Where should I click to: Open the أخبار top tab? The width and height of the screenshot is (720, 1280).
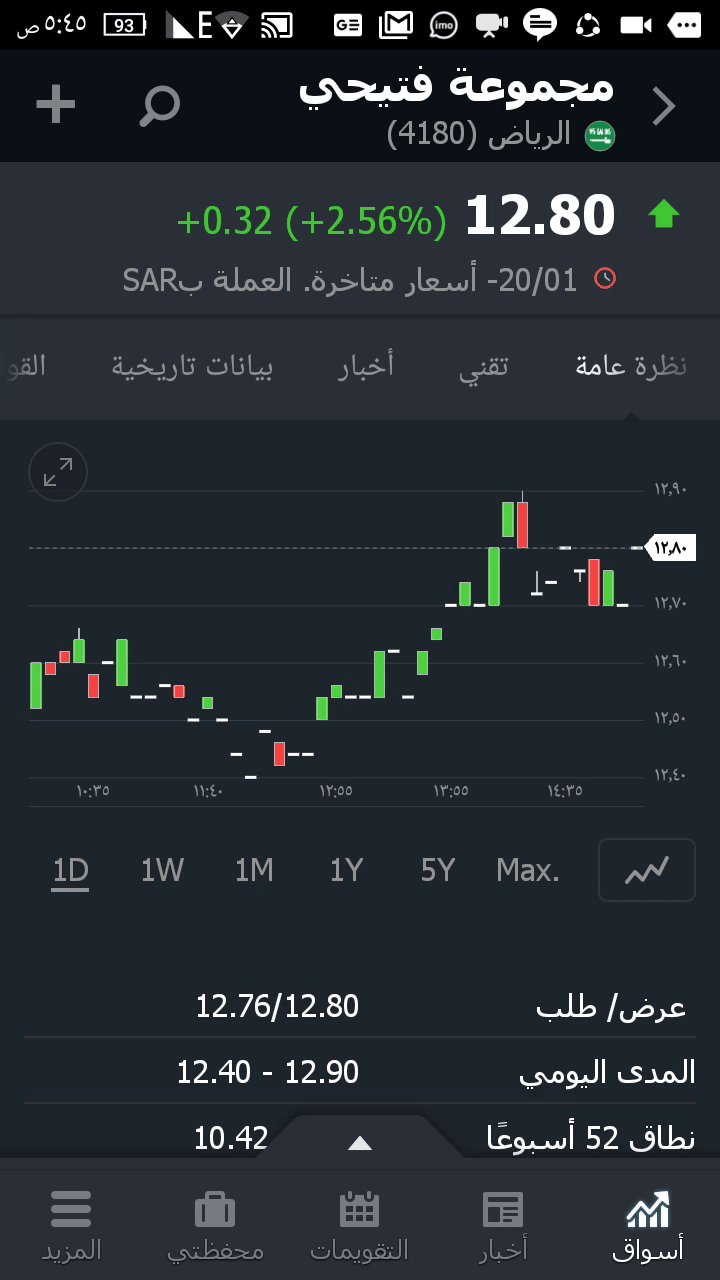click(x=366, y=366)
